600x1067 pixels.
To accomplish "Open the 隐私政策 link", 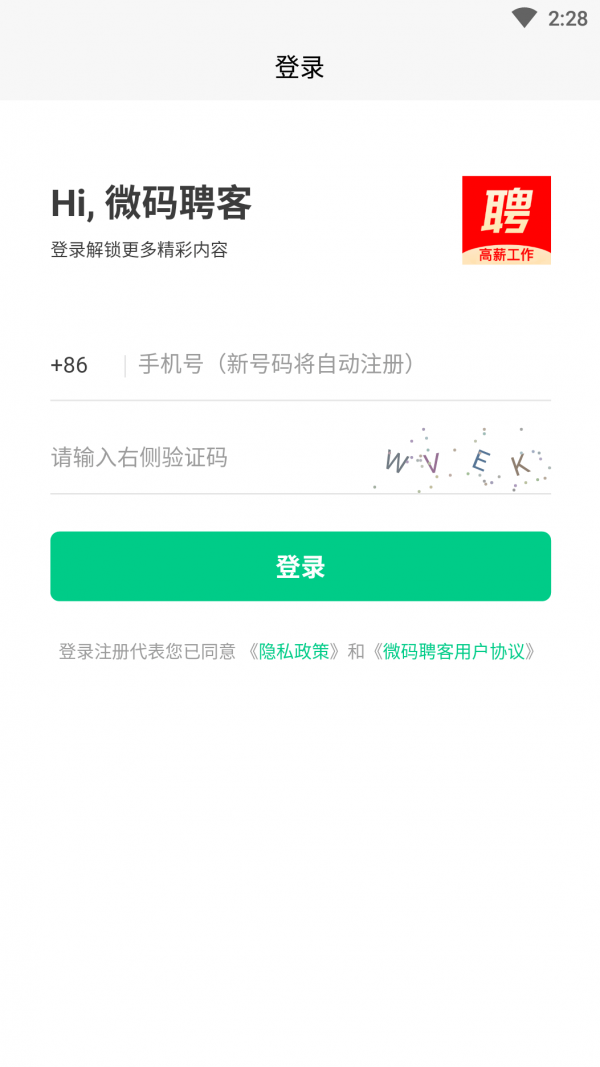I will 294,652.
